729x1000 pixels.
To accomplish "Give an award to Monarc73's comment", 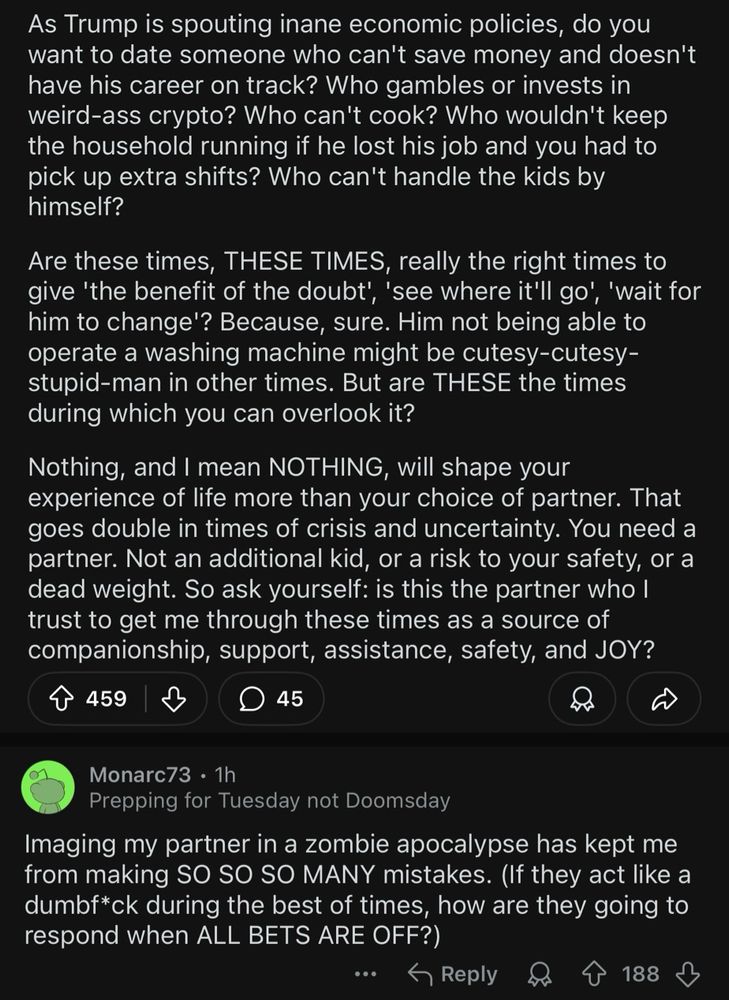I will pos(540,974).
